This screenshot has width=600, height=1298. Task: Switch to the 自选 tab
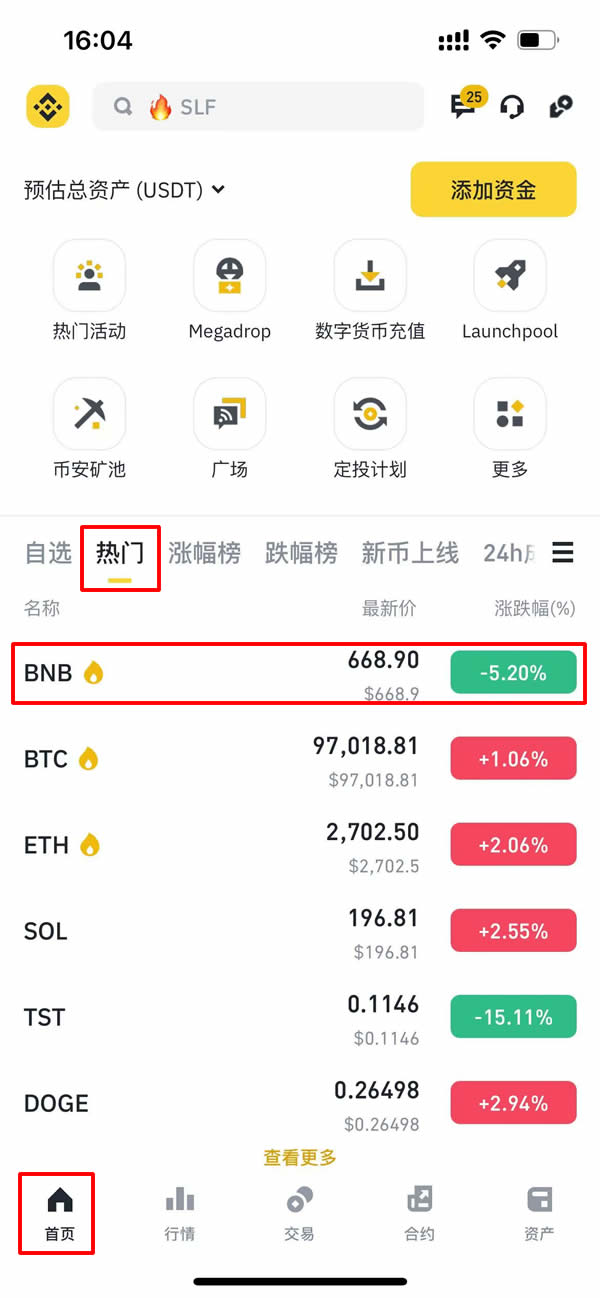48,553
